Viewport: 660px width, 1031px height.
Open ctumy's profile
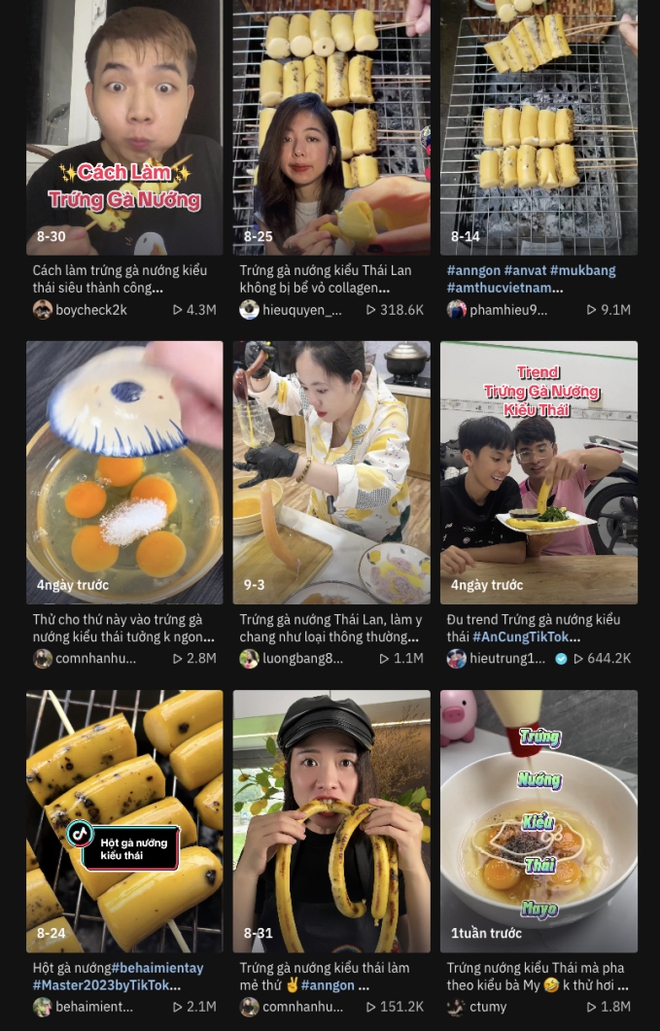[488, 1007]
